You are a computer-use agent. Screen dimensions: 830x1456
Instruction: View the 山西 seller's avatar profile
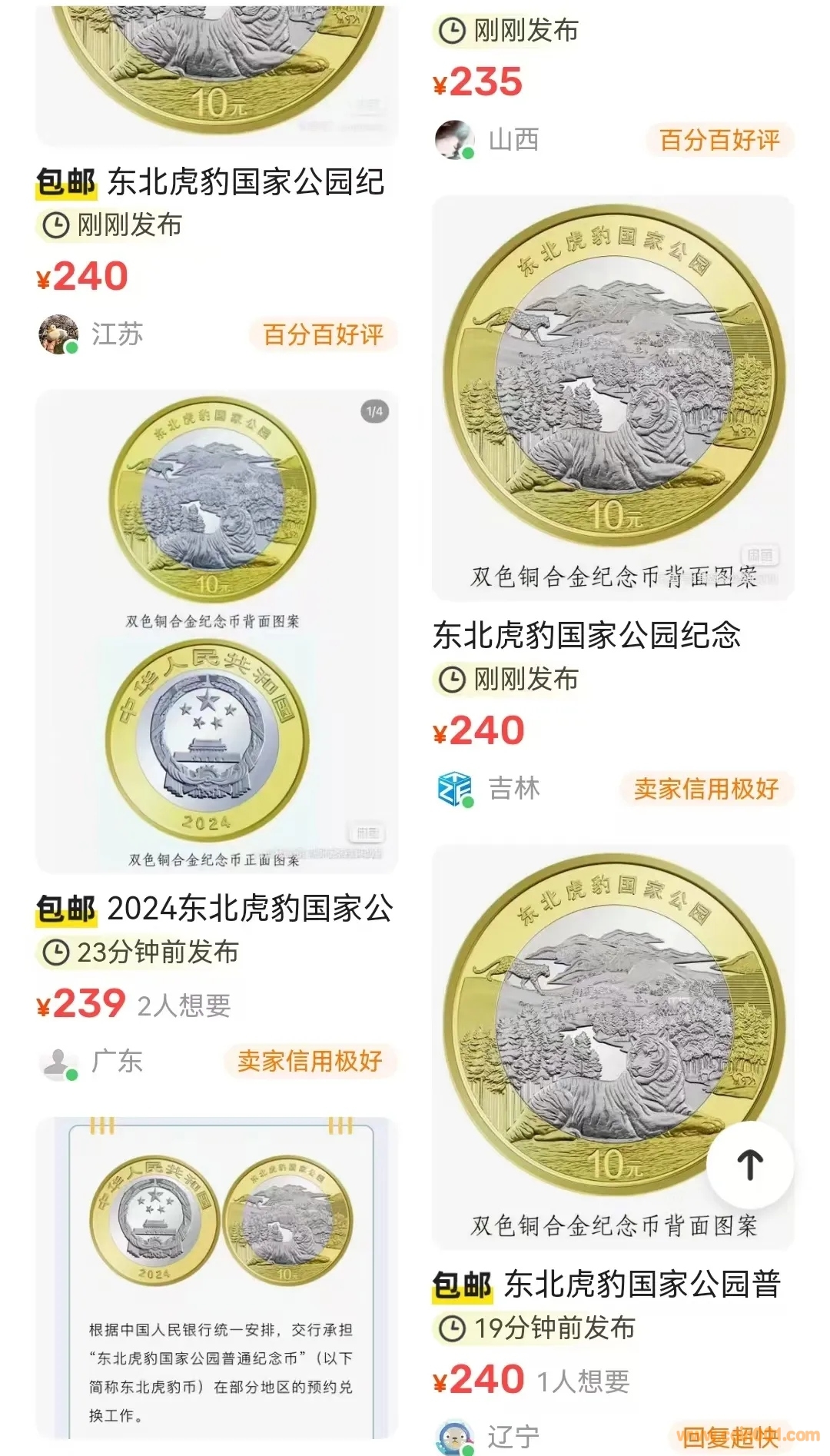coord(455,140)
